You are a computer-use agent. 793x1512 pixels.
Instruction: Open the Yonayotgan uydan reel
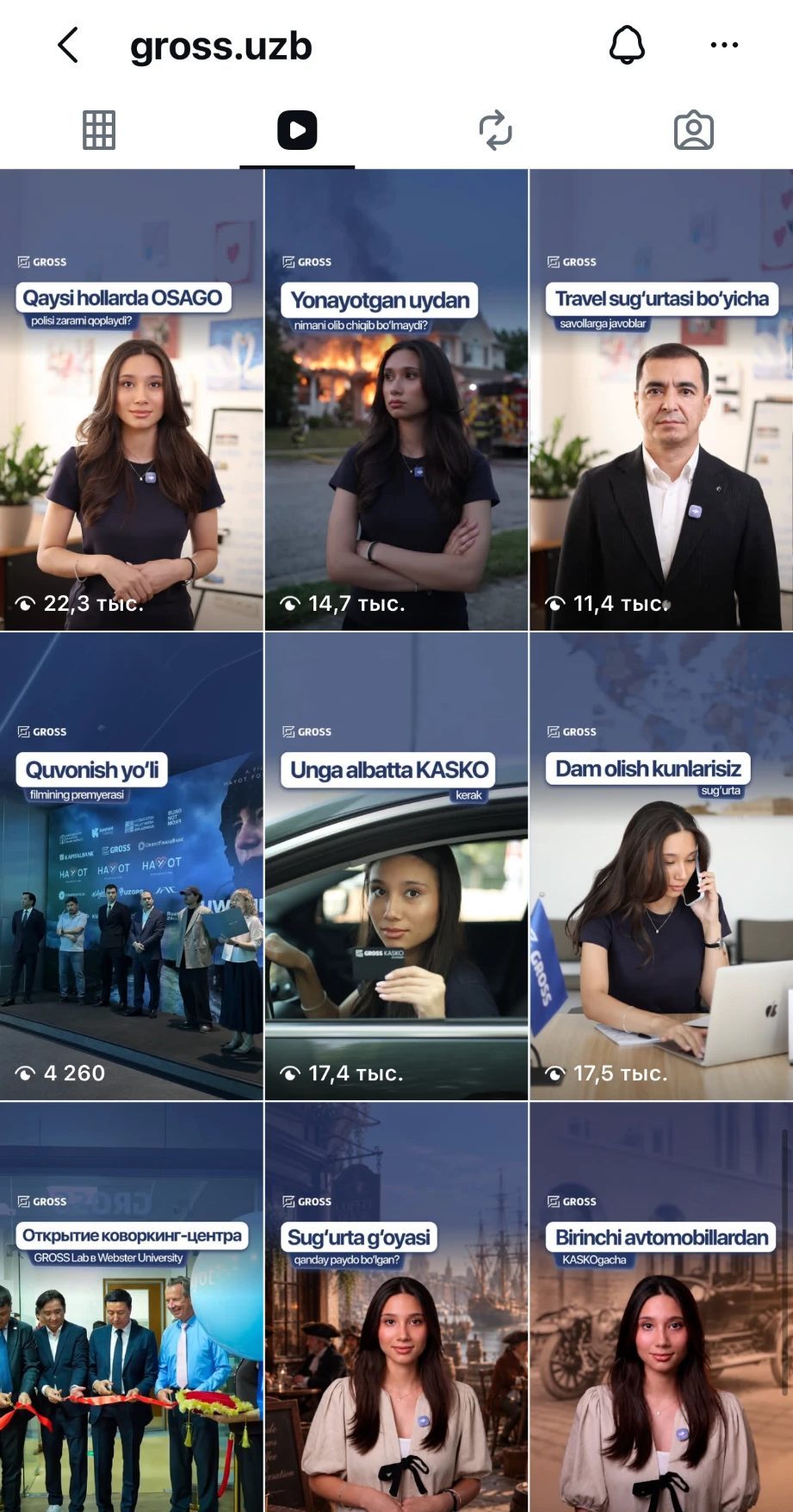click(x=396, y=400)
